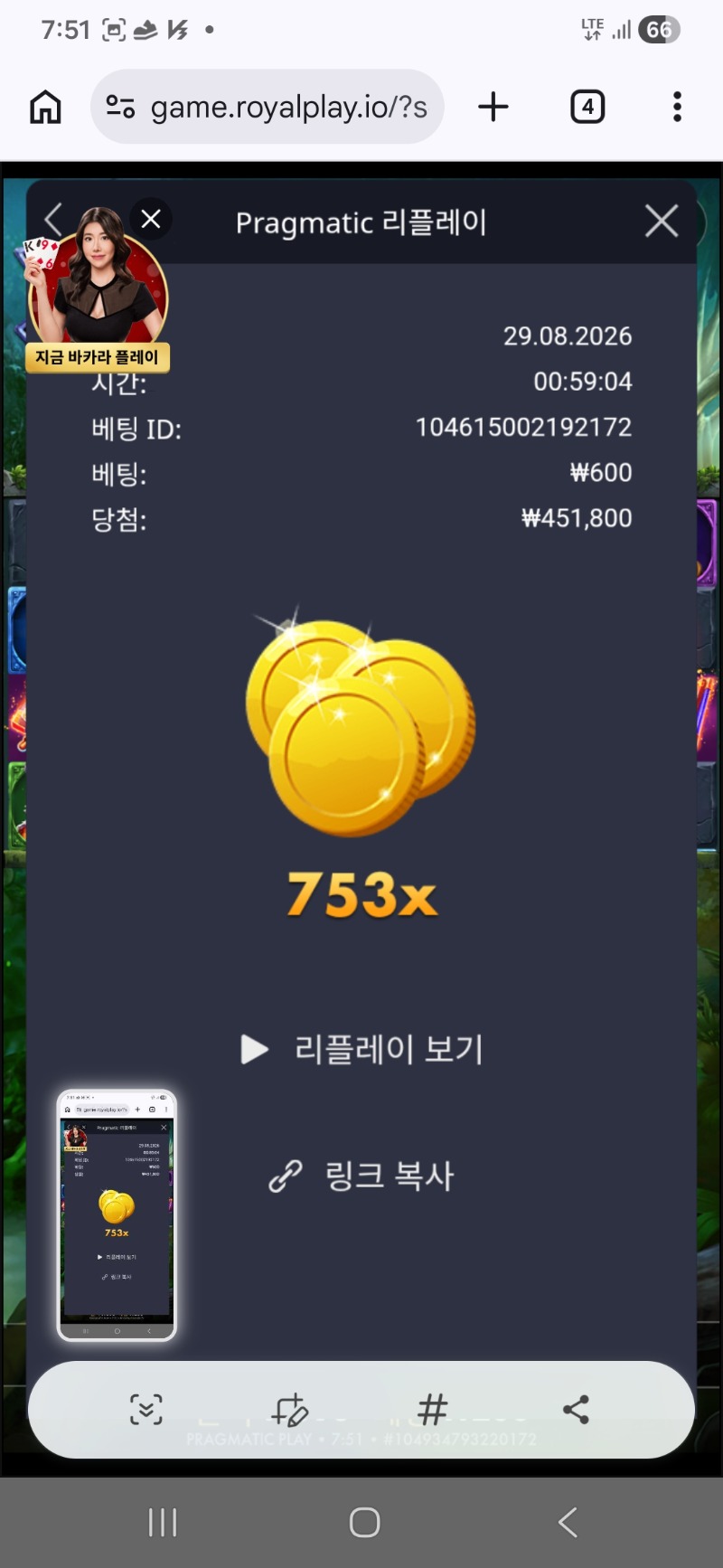Tap the game.royalplay.io address bar
Viewport: 723px width, 1568px height.
[x=268, y=107]
